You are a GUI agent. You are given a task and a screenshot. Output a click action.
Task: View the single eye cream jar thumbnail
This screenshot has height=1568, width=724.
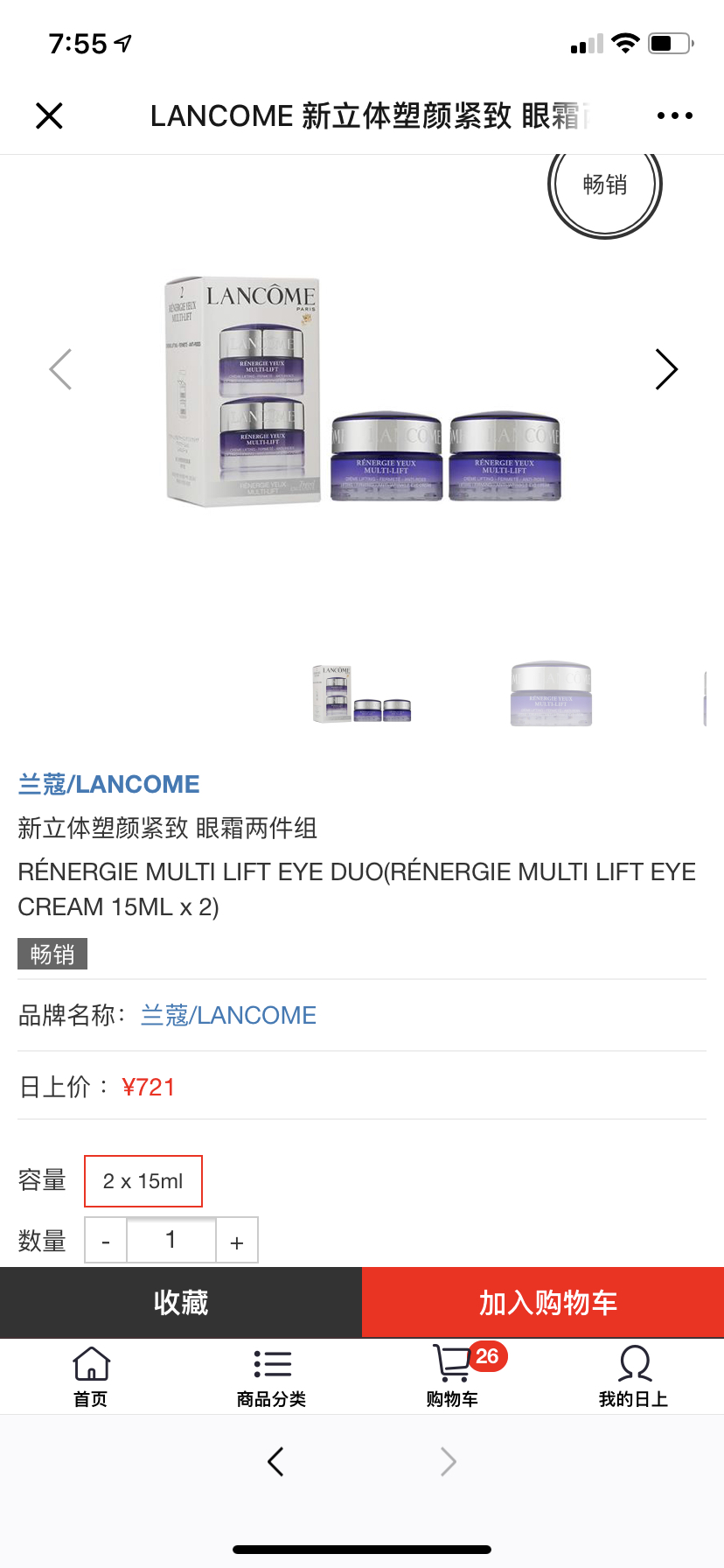(x=551, y=694)
